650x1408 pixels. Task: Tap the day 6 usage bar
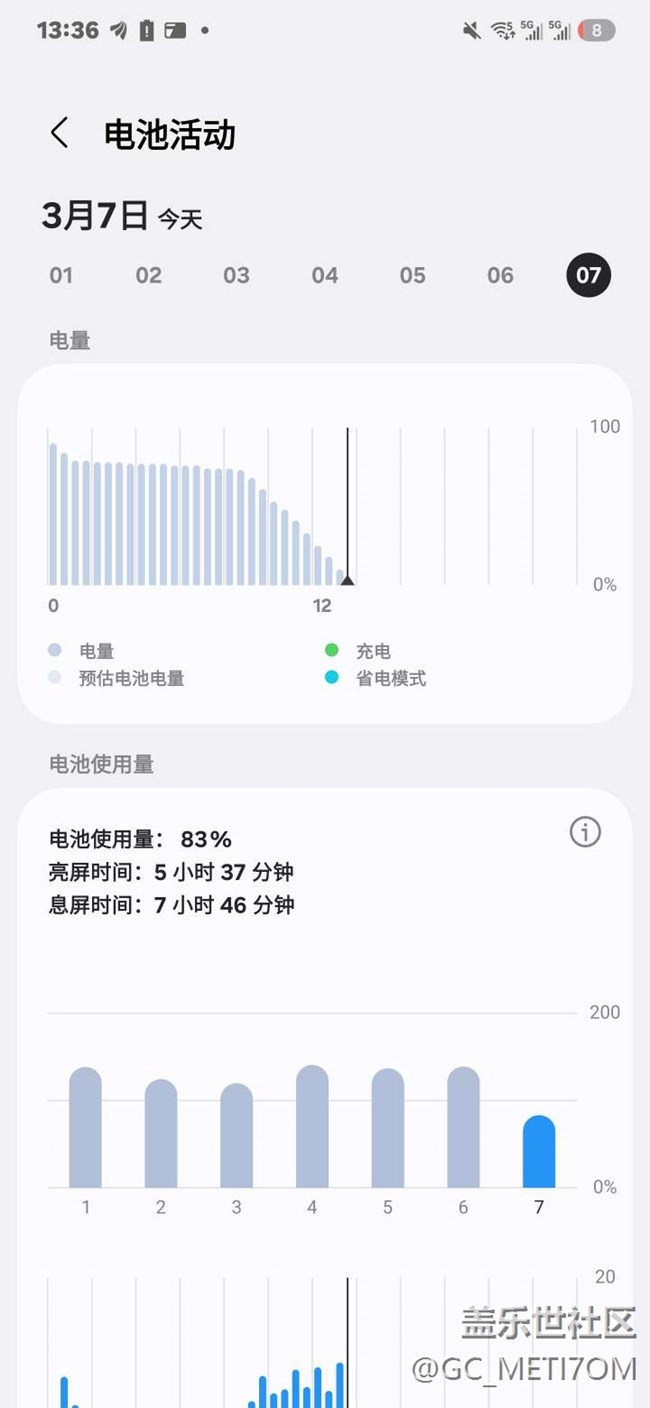coord(463,1128)
